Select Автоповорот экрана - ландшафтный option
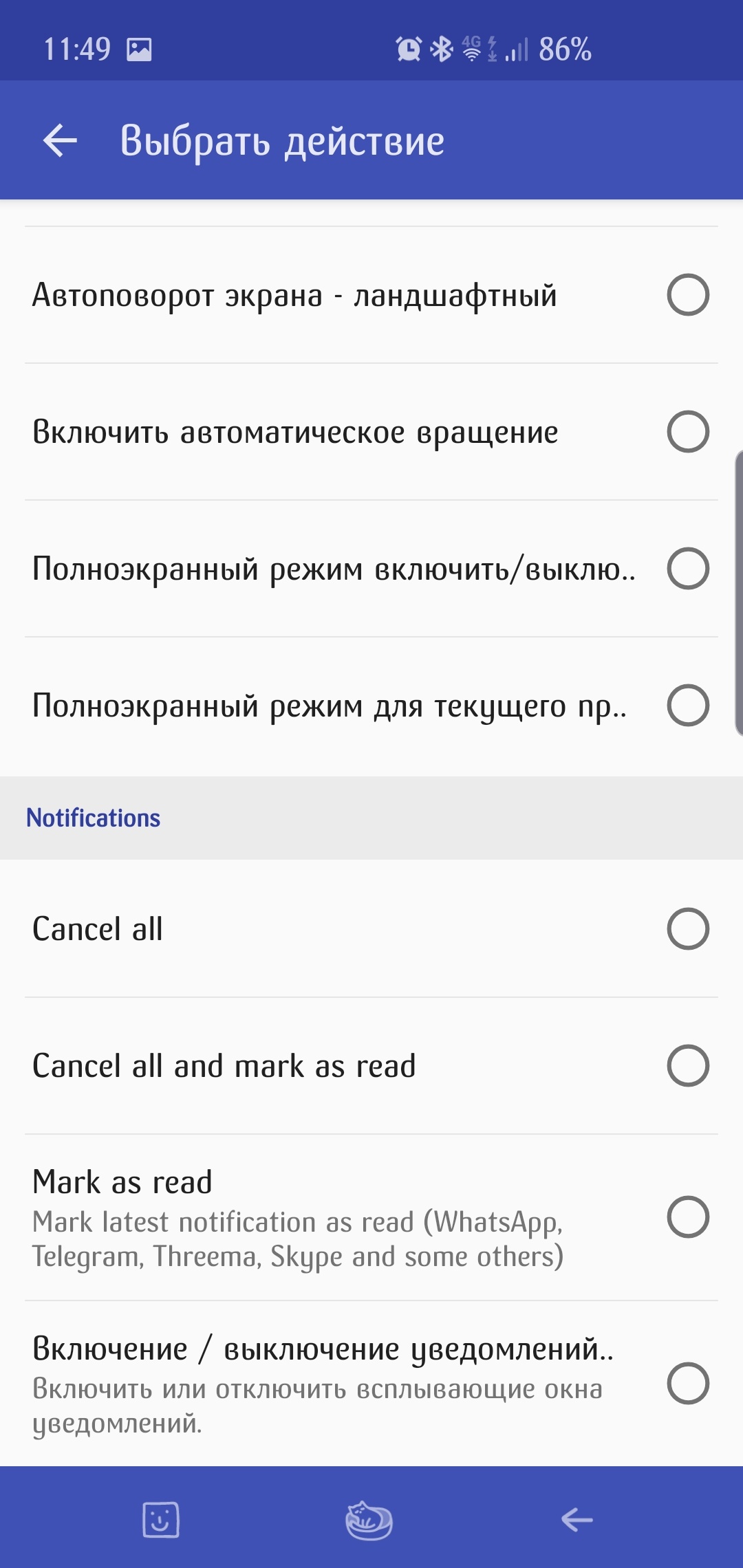This screenshot has height=1568, width=743. 687,295
